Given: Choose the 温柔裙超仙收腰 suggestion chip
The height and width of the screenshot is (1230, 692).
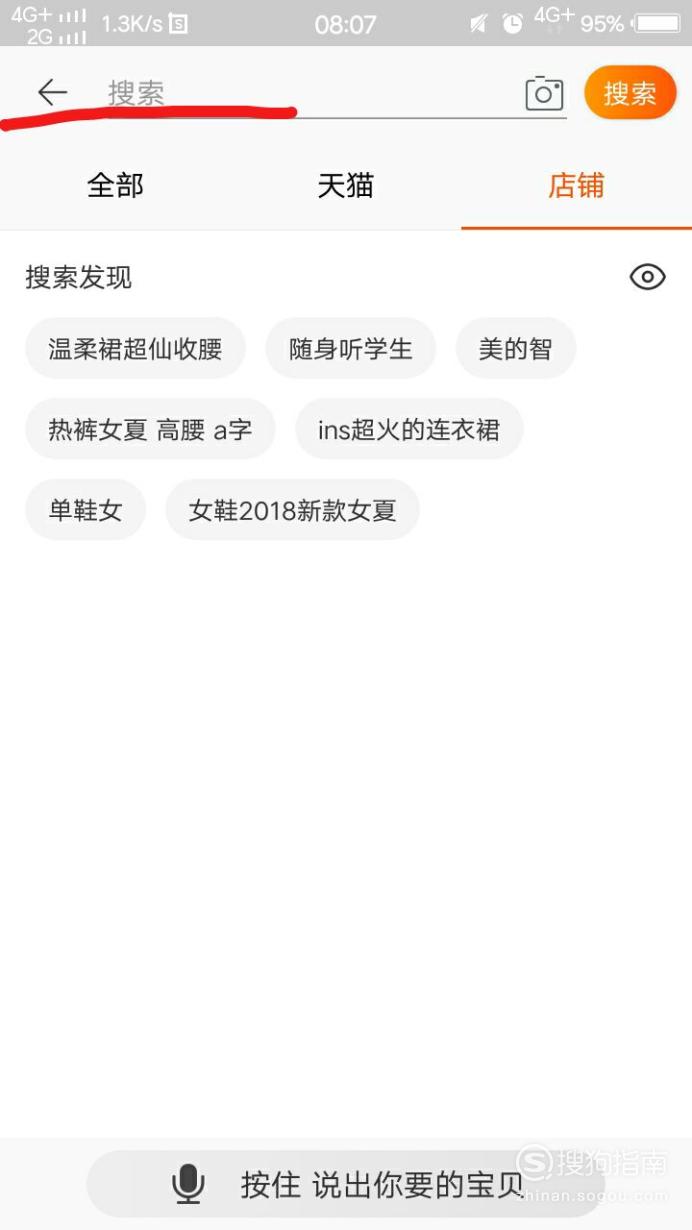Looking at the screenshot, I should pyautogui.click(x=135, y=348).
